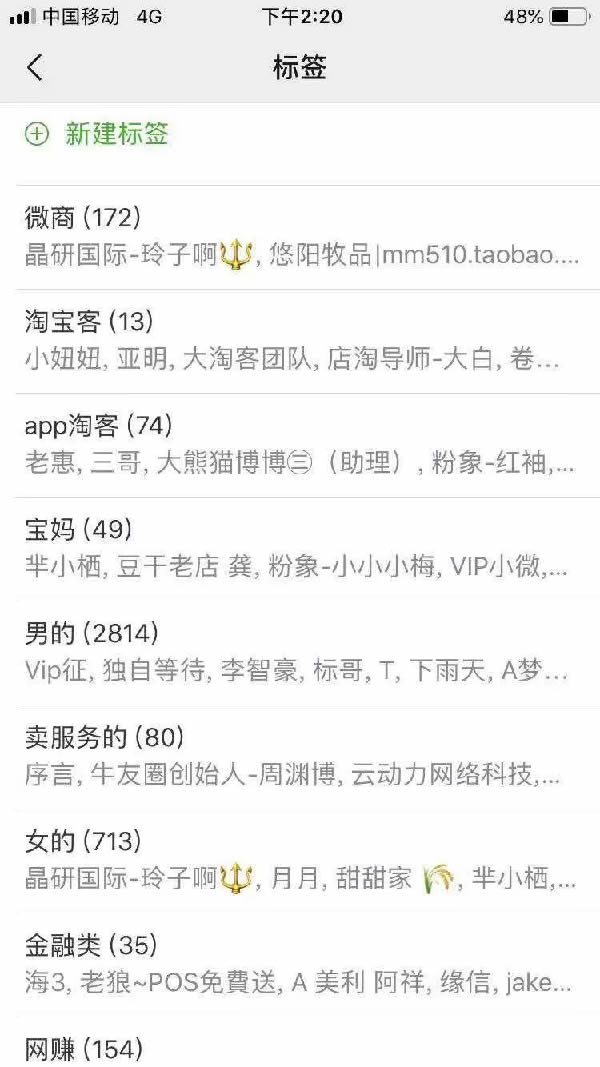
Task: Open the 淘宝客 (13) tag
Action: [300, 341]
